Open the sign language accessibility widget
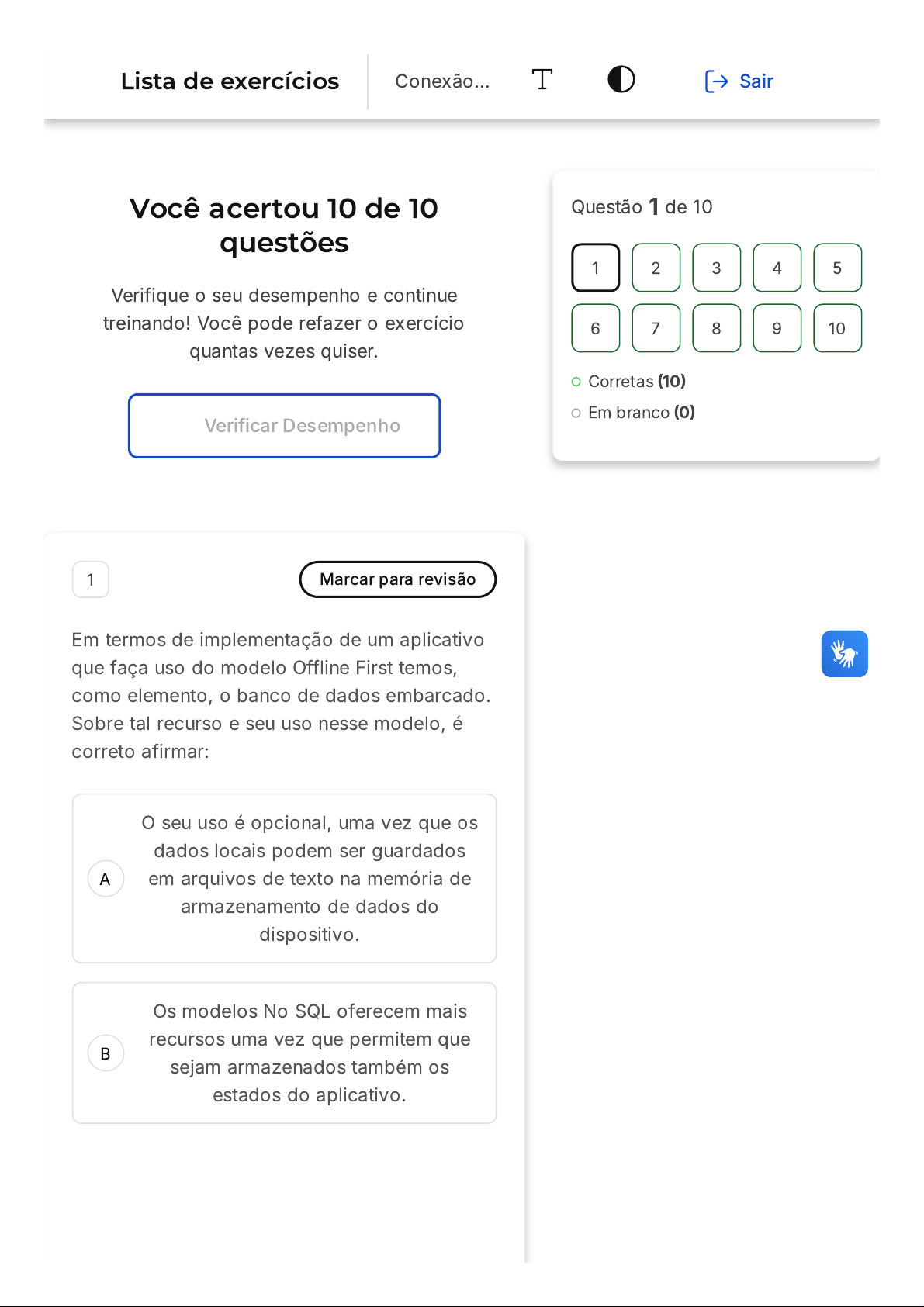The image size is (924, 1307). coord(845,654)
